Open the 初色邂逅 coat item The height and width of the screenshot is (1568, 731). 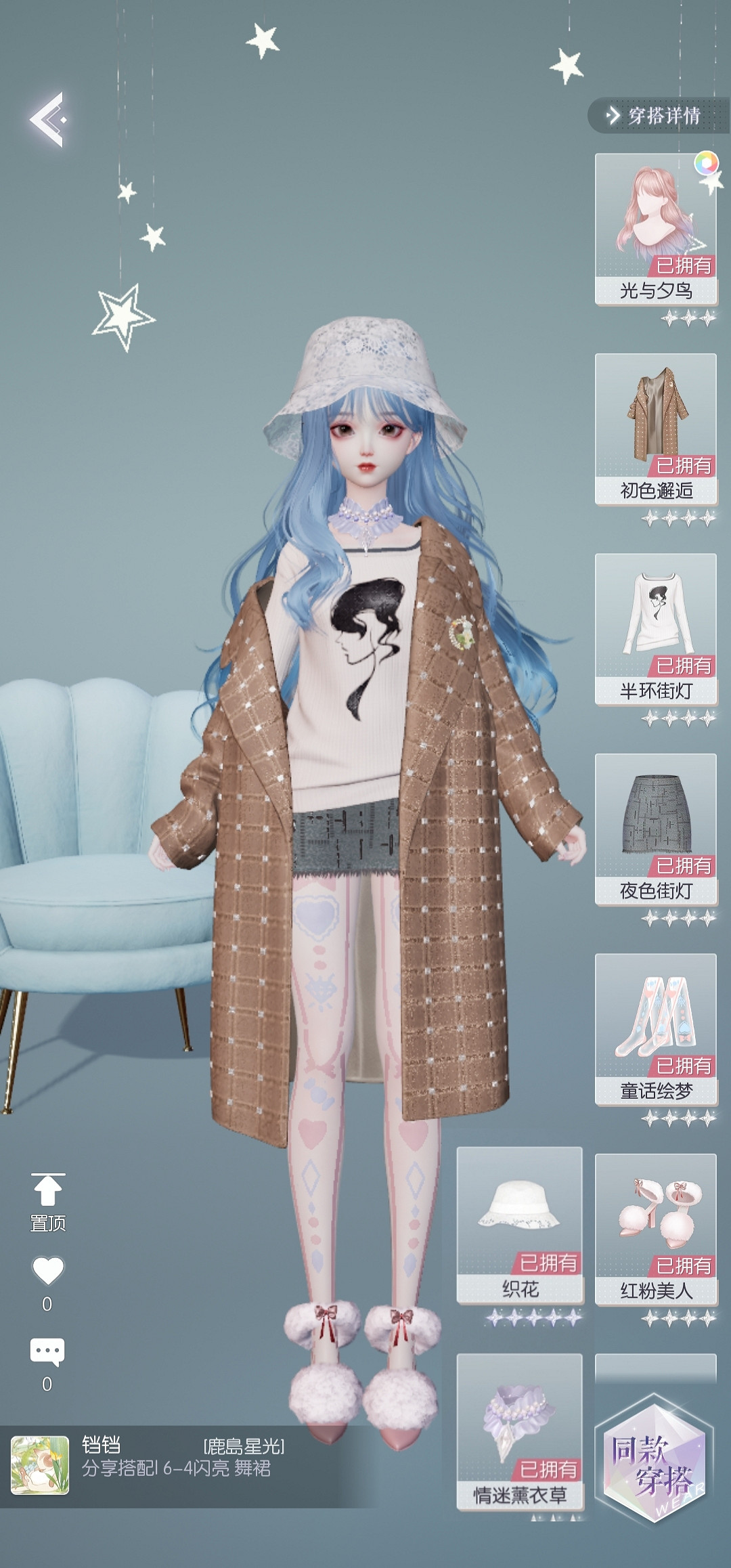pyautogui.click(x=655, y=429)
